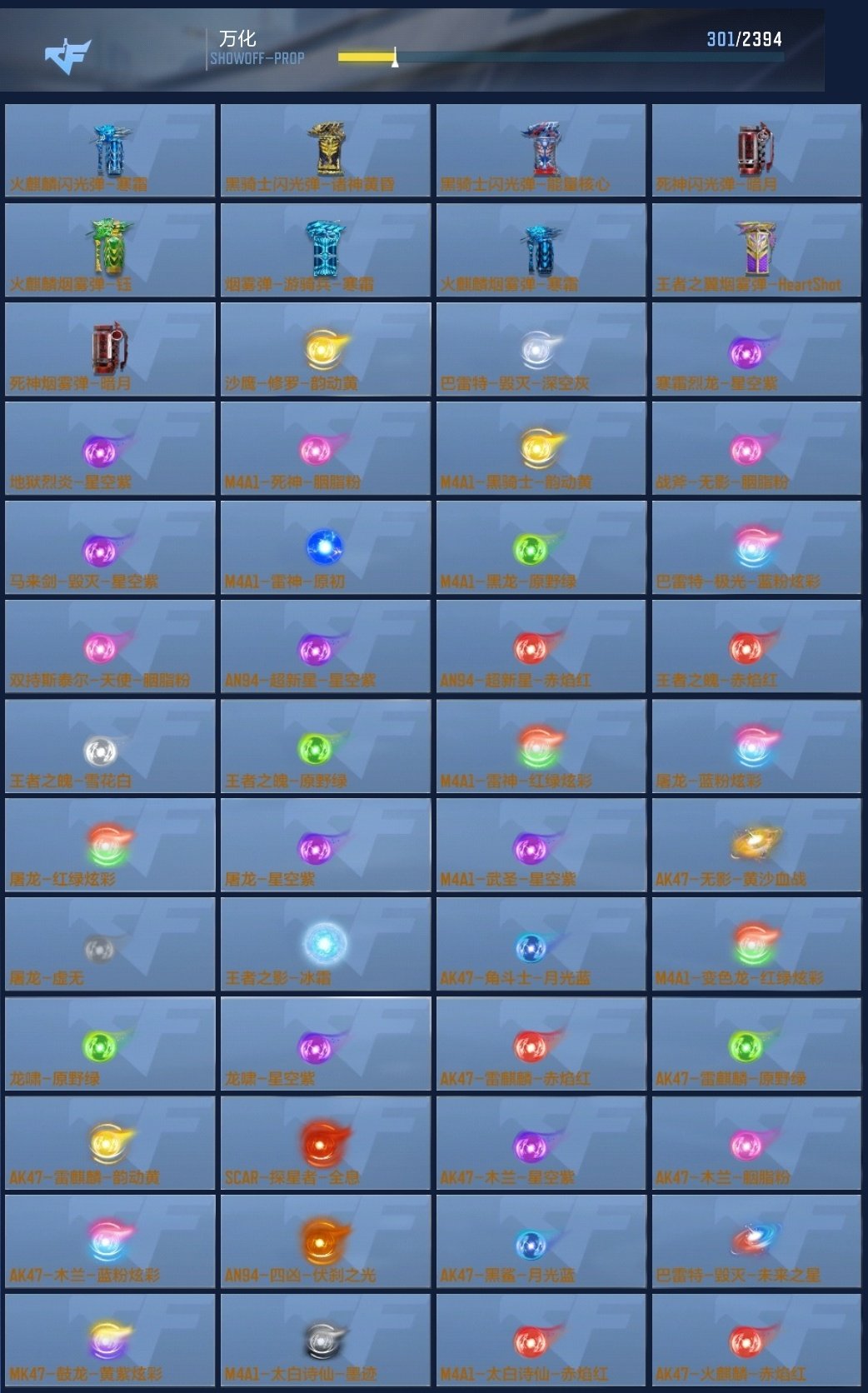This screenshot has width=868, height=1393.
Task: Tap the M4A1-太白诗仙-墨迹 tile
Action: (x=325, y=1341)
